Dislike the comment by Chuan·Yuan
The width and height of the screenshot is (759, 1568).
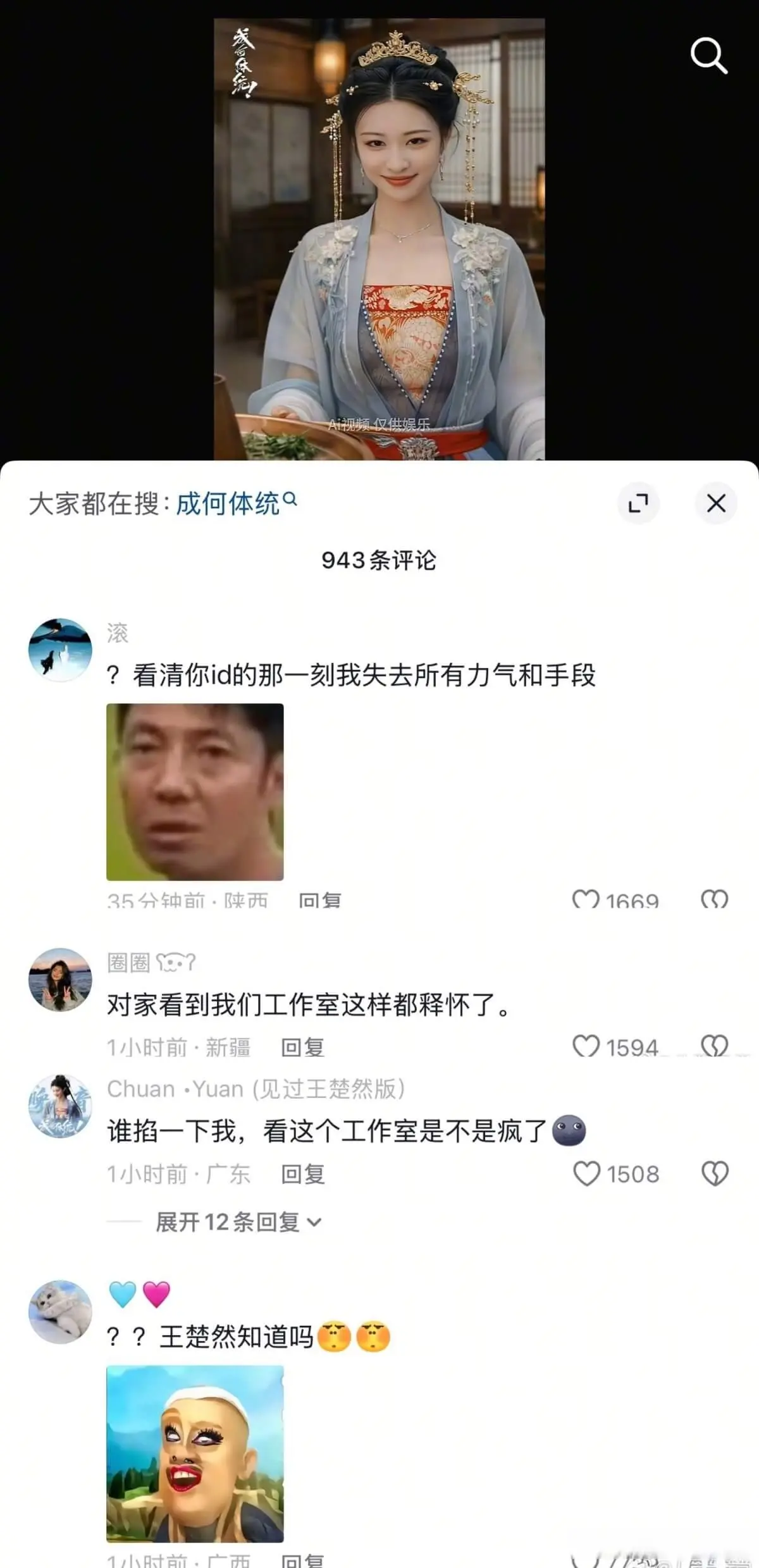pyautogui.click(x=715, y=1173)
